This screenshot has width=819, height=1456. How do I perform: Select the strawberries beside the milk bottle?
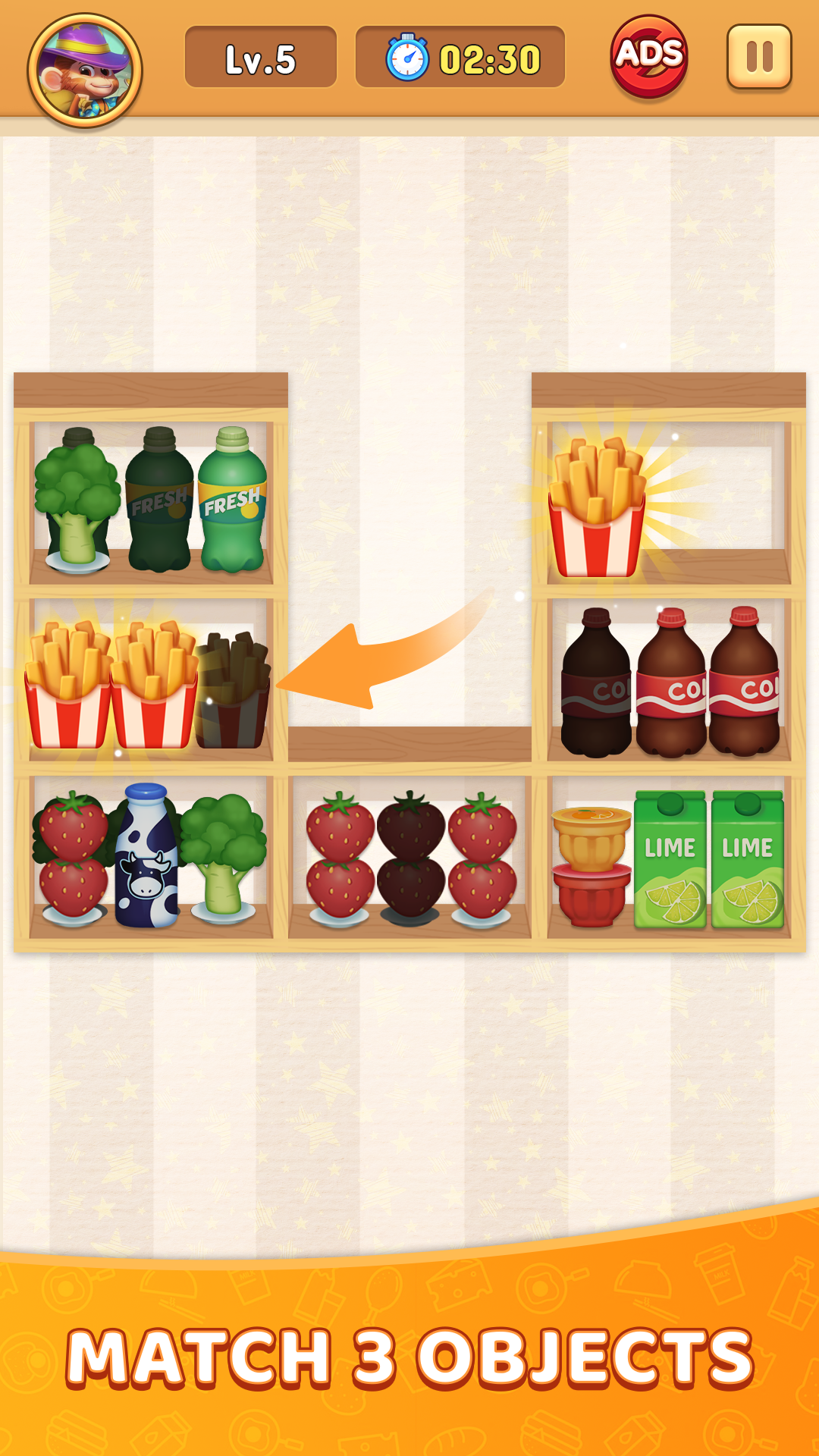(73, 857)
